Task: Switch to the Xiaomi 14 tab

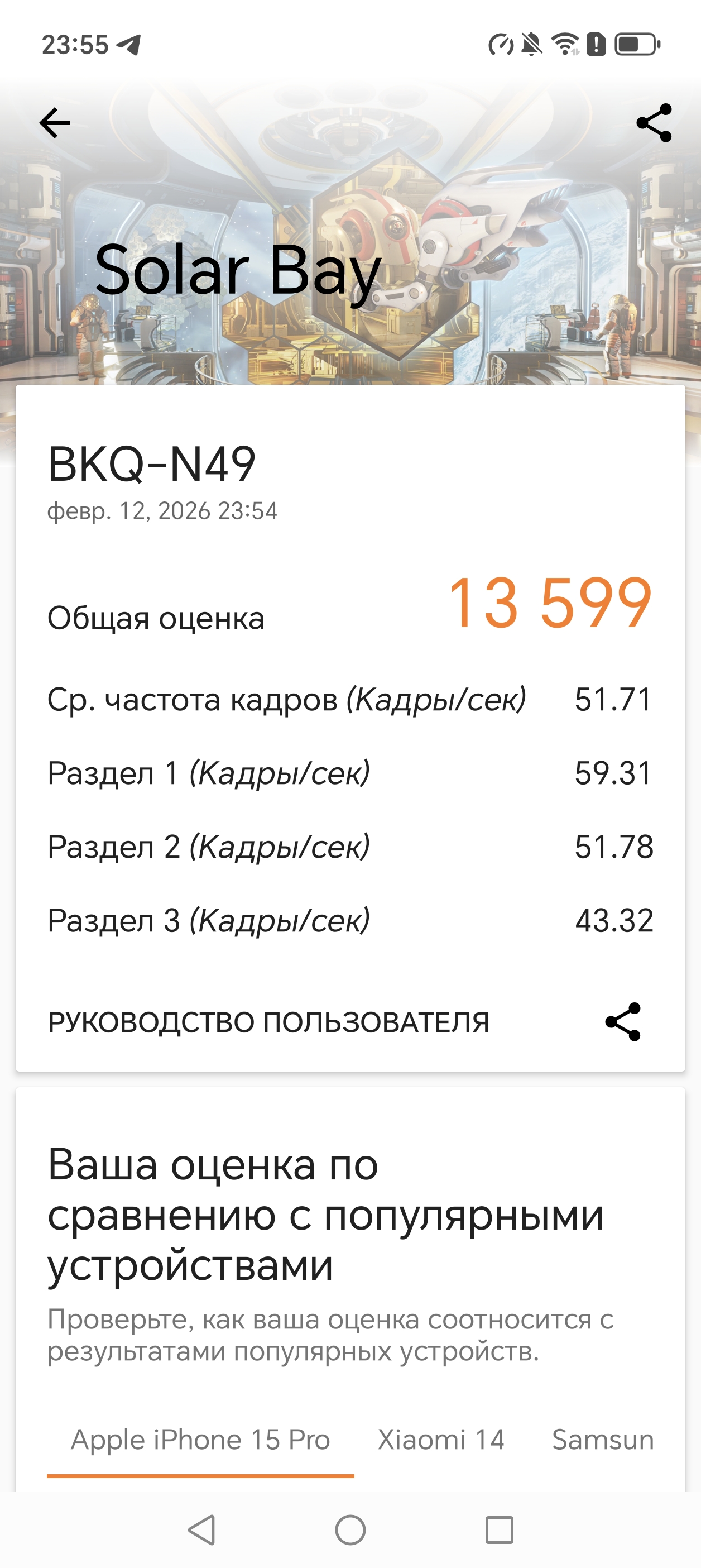Action: pyautogui.click(x=440, y=1440)
